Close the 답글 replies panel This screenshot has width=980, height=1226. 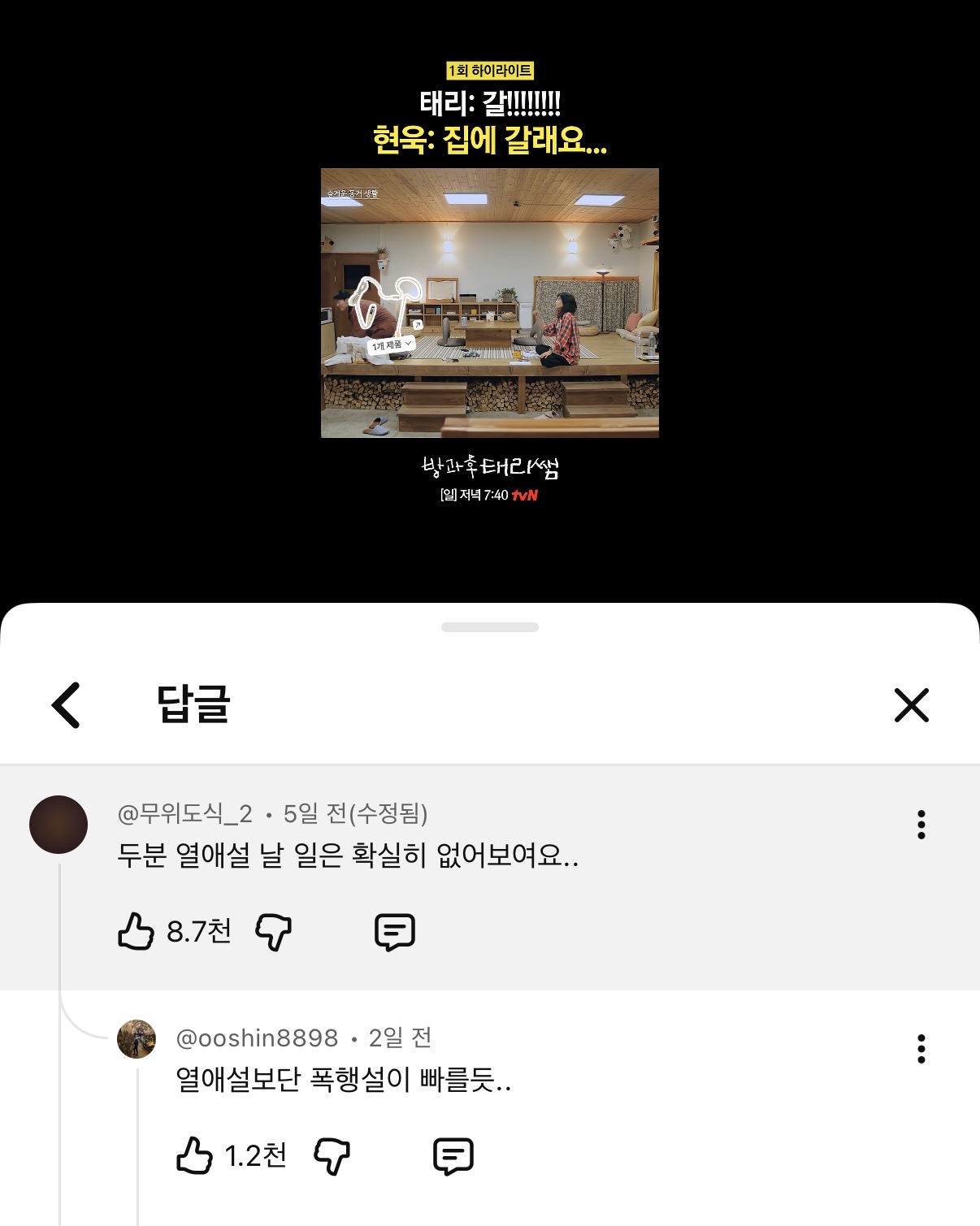913,706
